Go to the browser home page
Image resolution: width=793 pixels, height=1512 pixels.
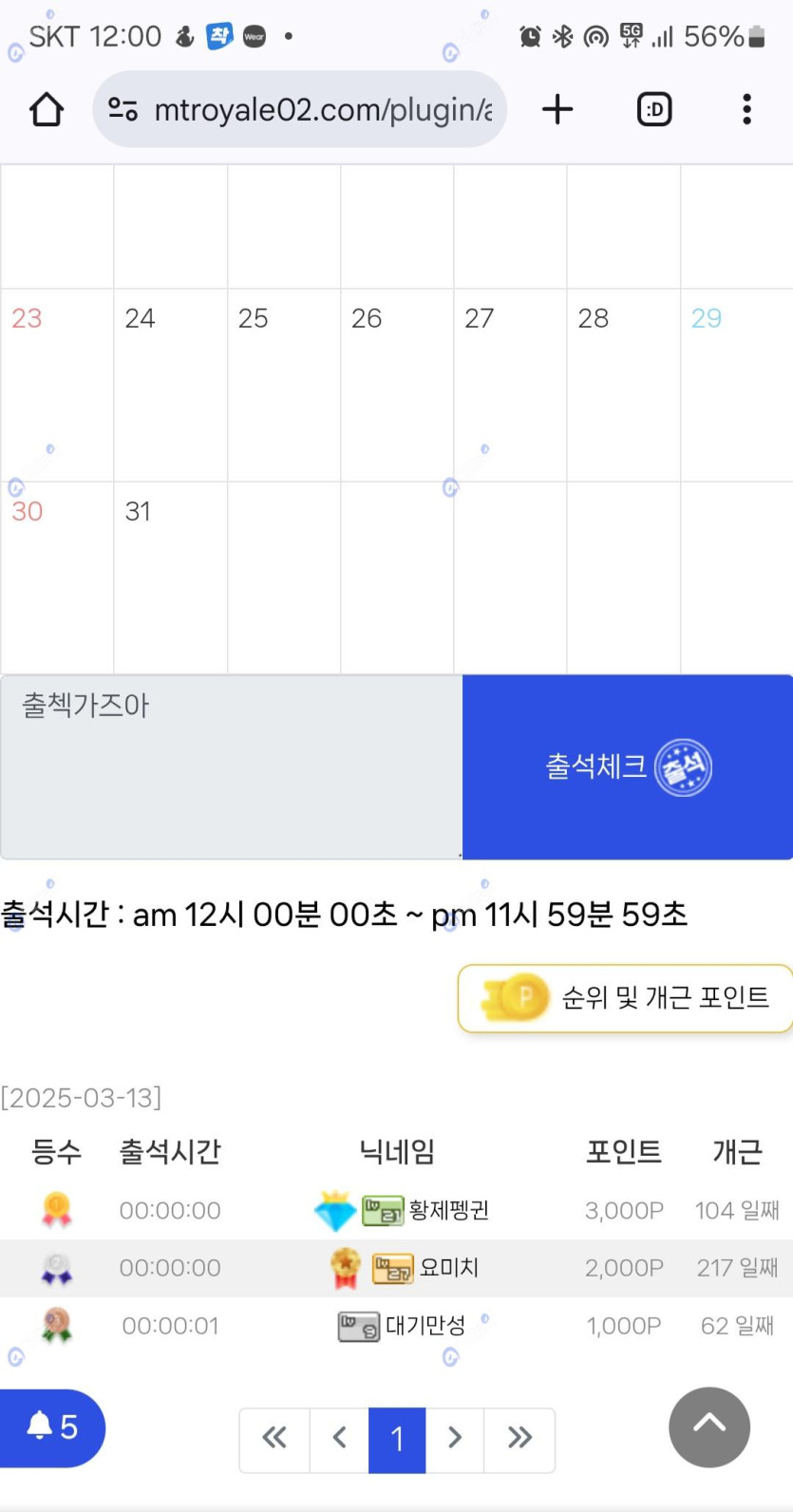pos(46,110)
